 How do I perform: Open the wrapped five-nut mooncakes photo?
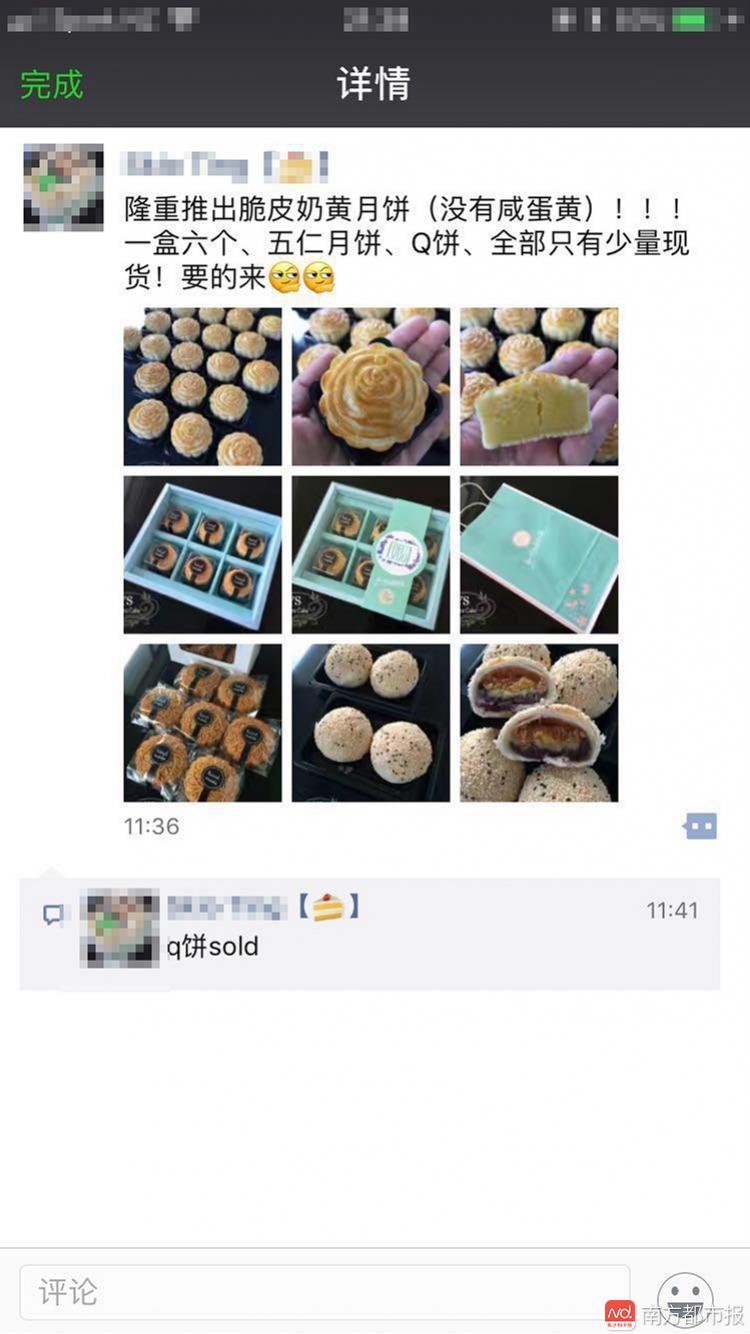pos(203,723)
